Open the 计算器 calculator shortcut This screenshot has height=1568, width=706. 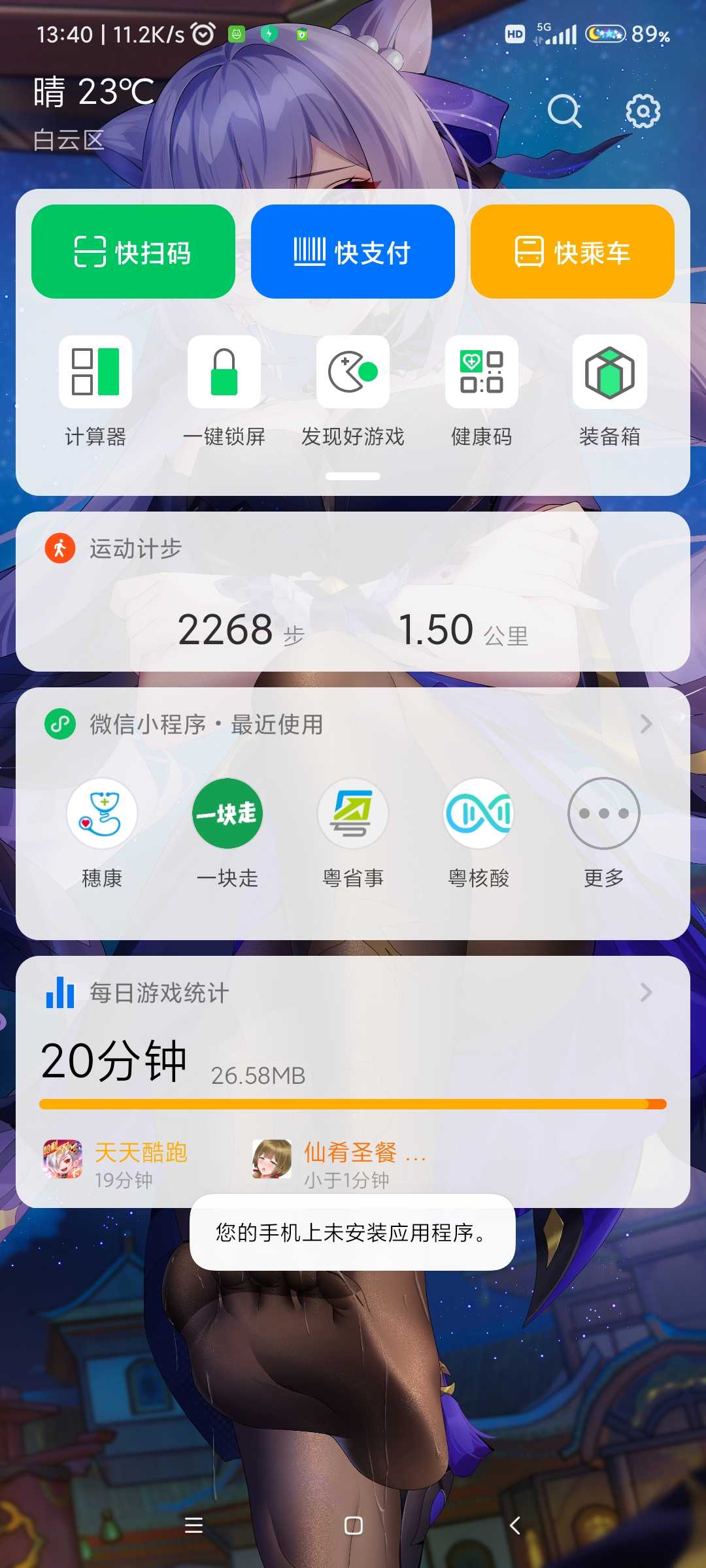pyautogui.click(x=95, y=391)
